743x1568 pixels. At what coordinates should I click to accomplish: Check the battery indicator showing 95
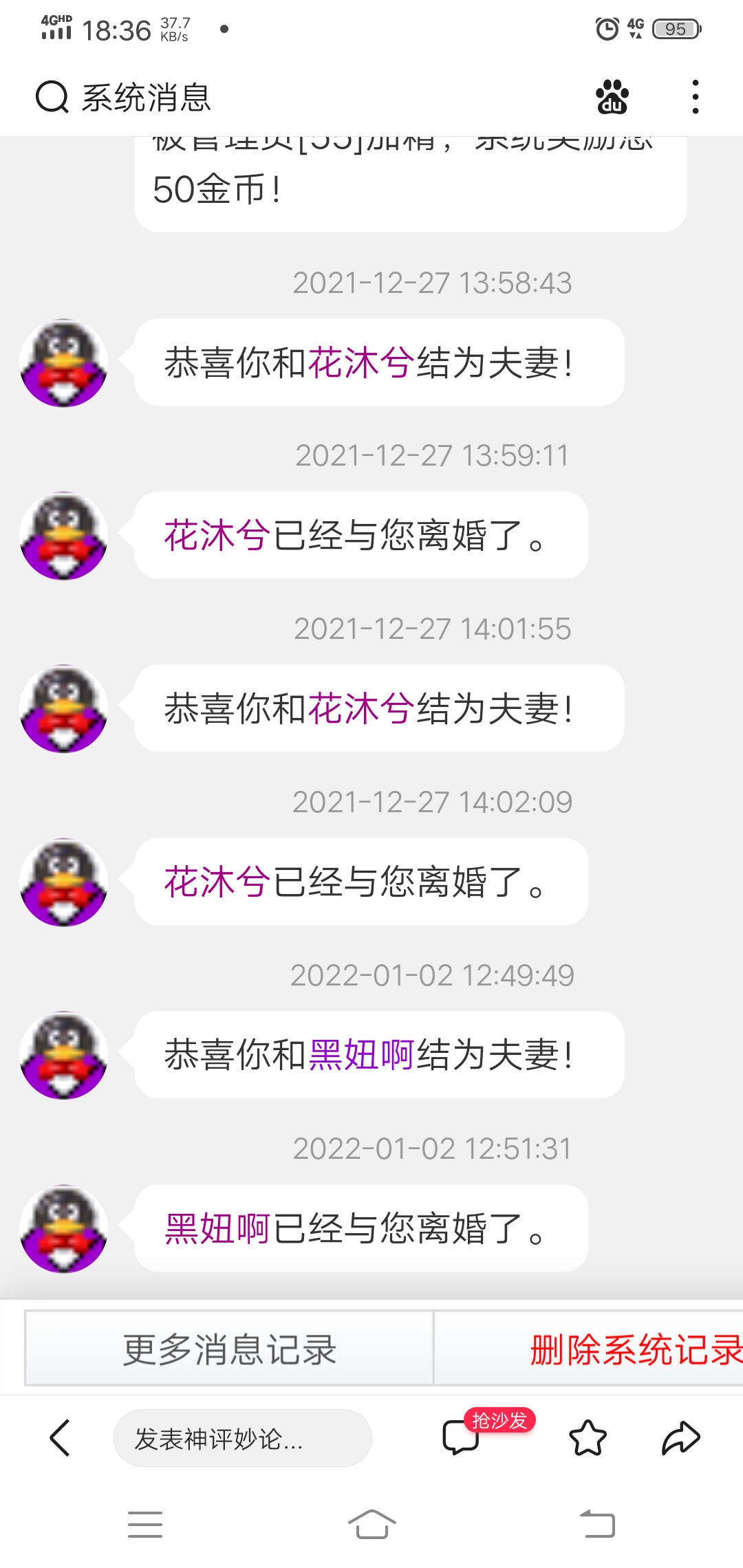pos(675,29)
